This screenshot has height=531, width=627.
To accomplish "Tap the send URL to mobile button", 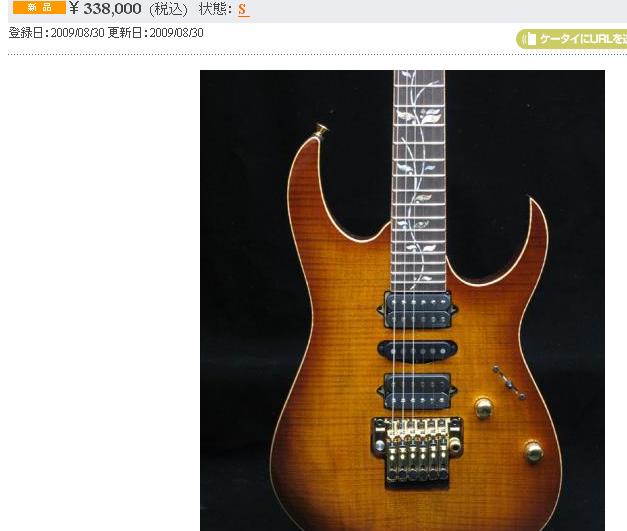I will (x=573, y=39).
